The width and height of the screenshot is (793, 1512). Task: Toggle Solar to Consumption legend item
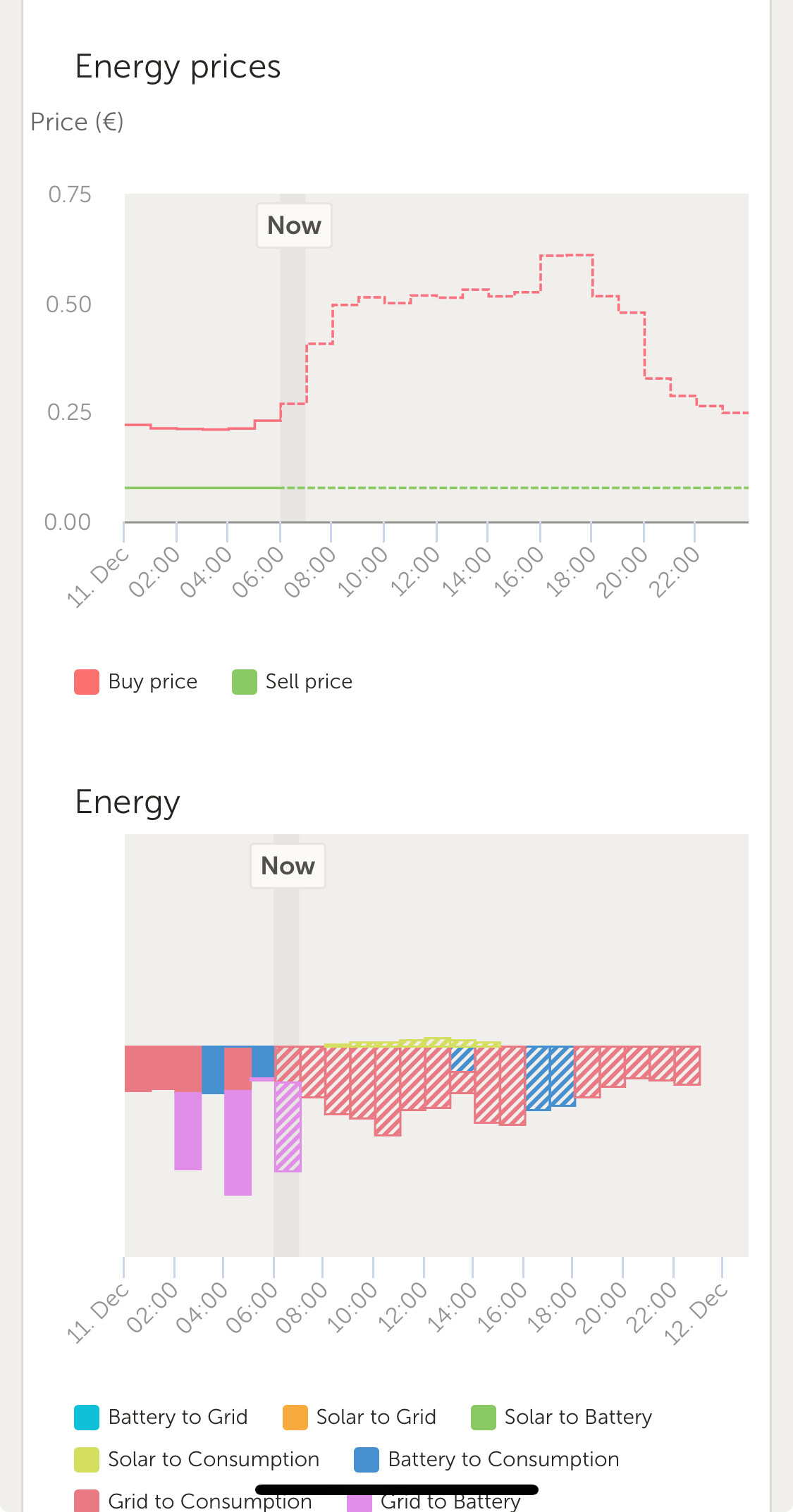pos(197,1459)
